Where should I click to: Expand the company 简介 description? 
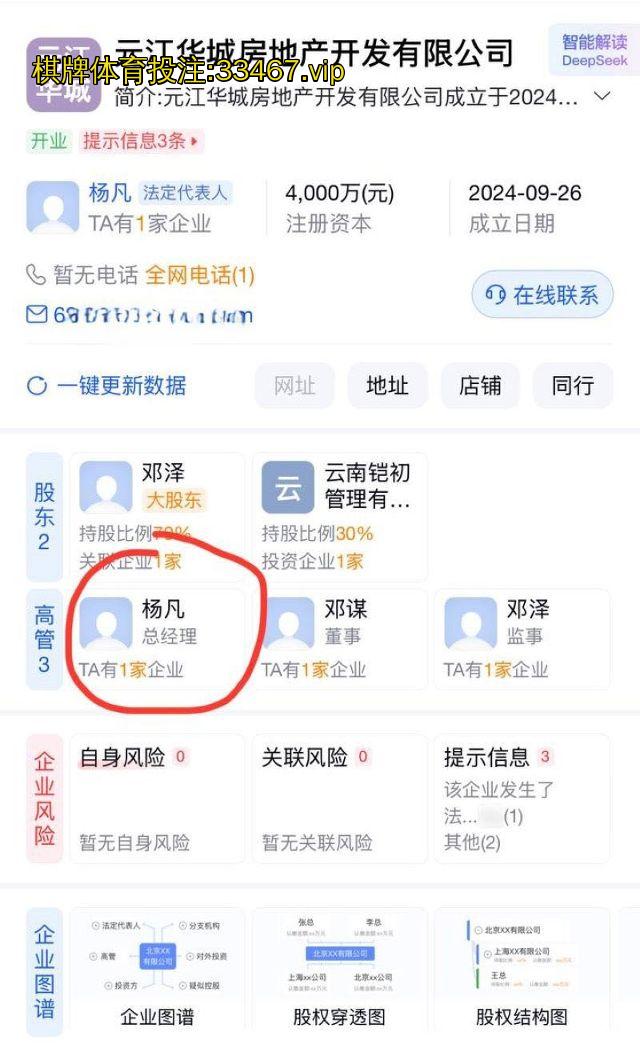coord(602,97)
